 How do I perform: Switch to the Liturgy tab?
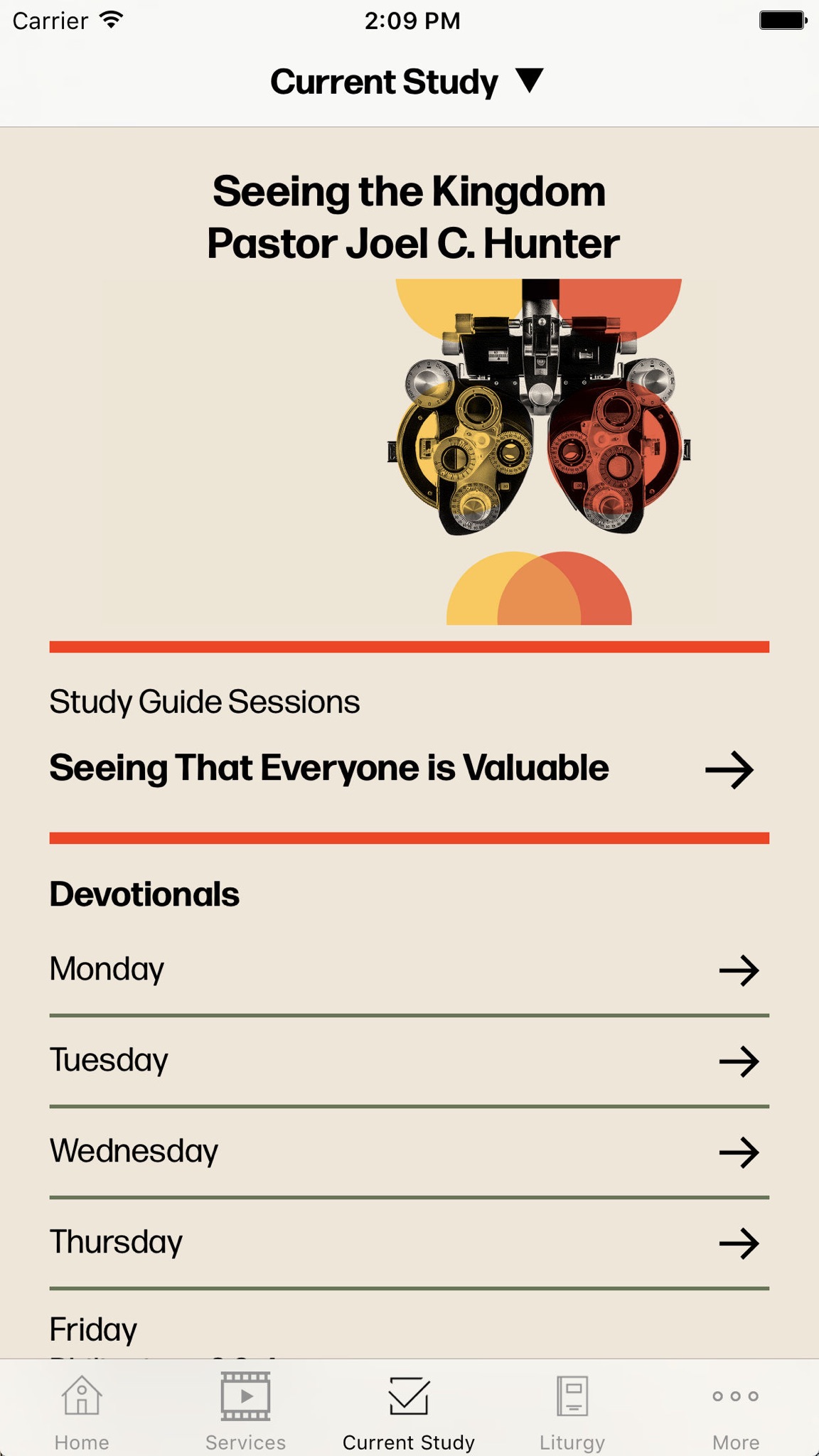(572, 1411)
